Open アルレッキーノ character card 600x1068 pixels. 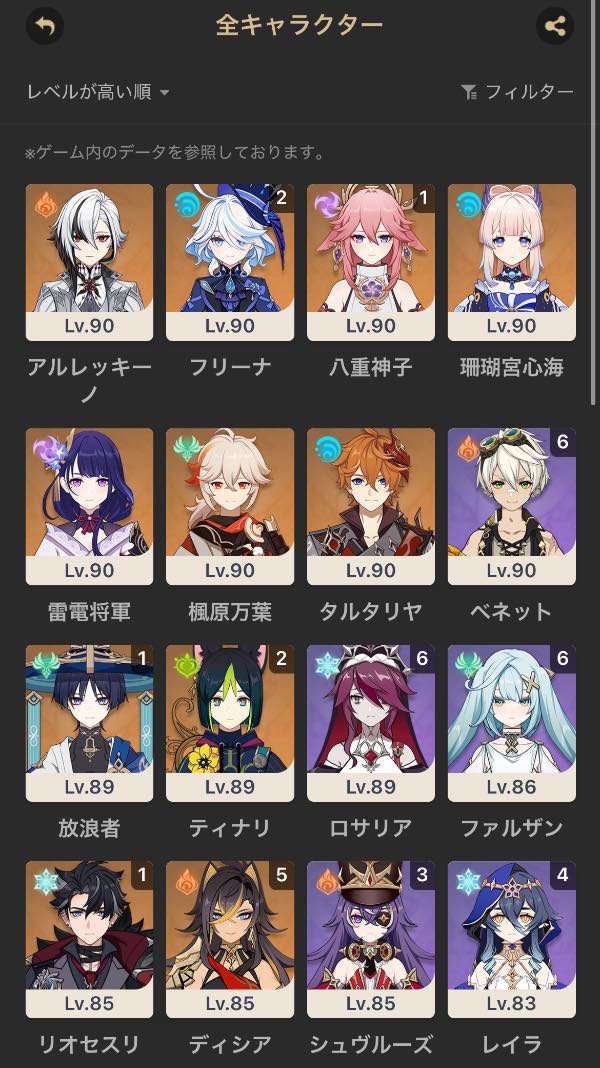pos(89,262)
